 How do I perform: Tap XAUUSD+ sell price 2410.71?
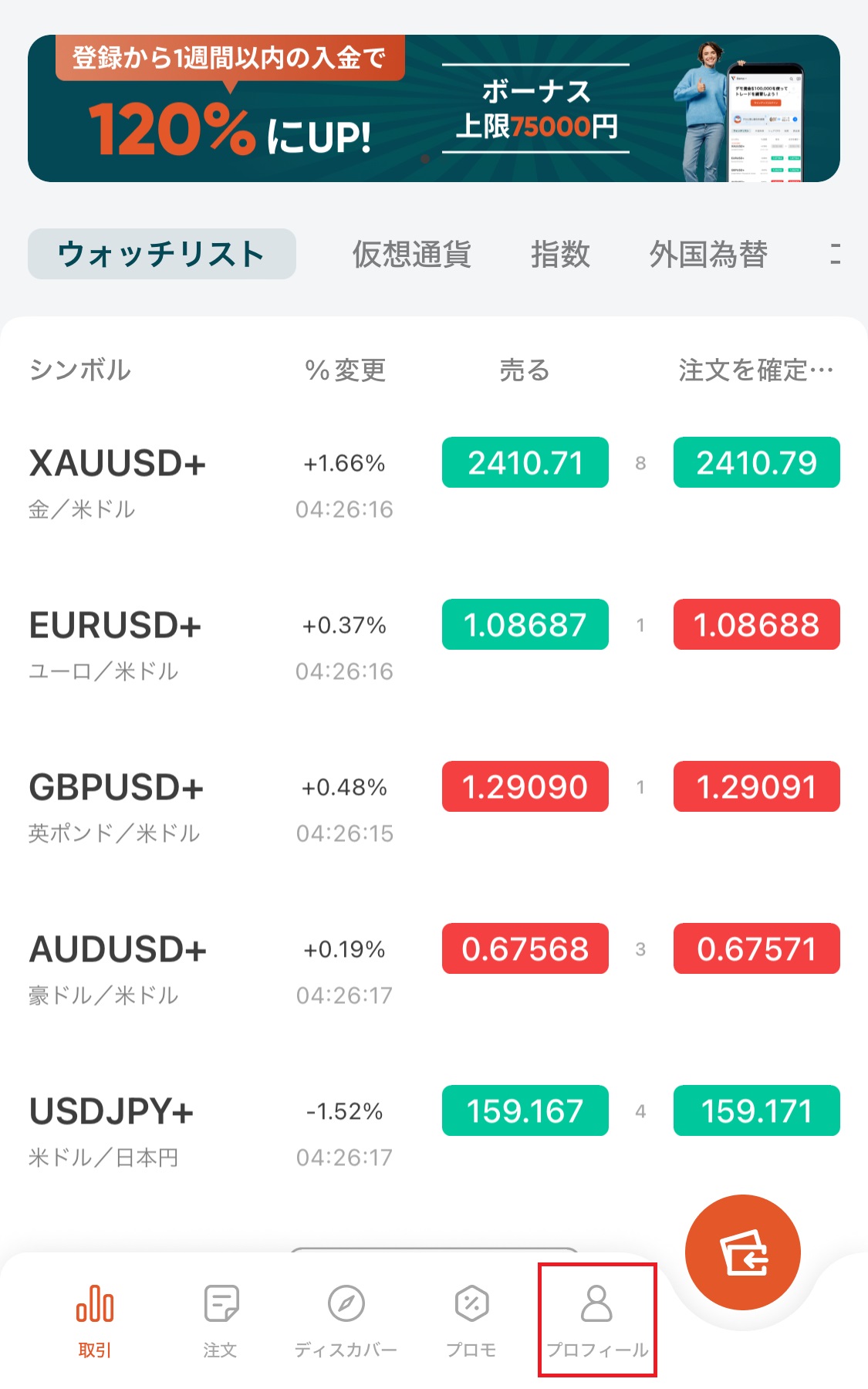tap(525, 463)
